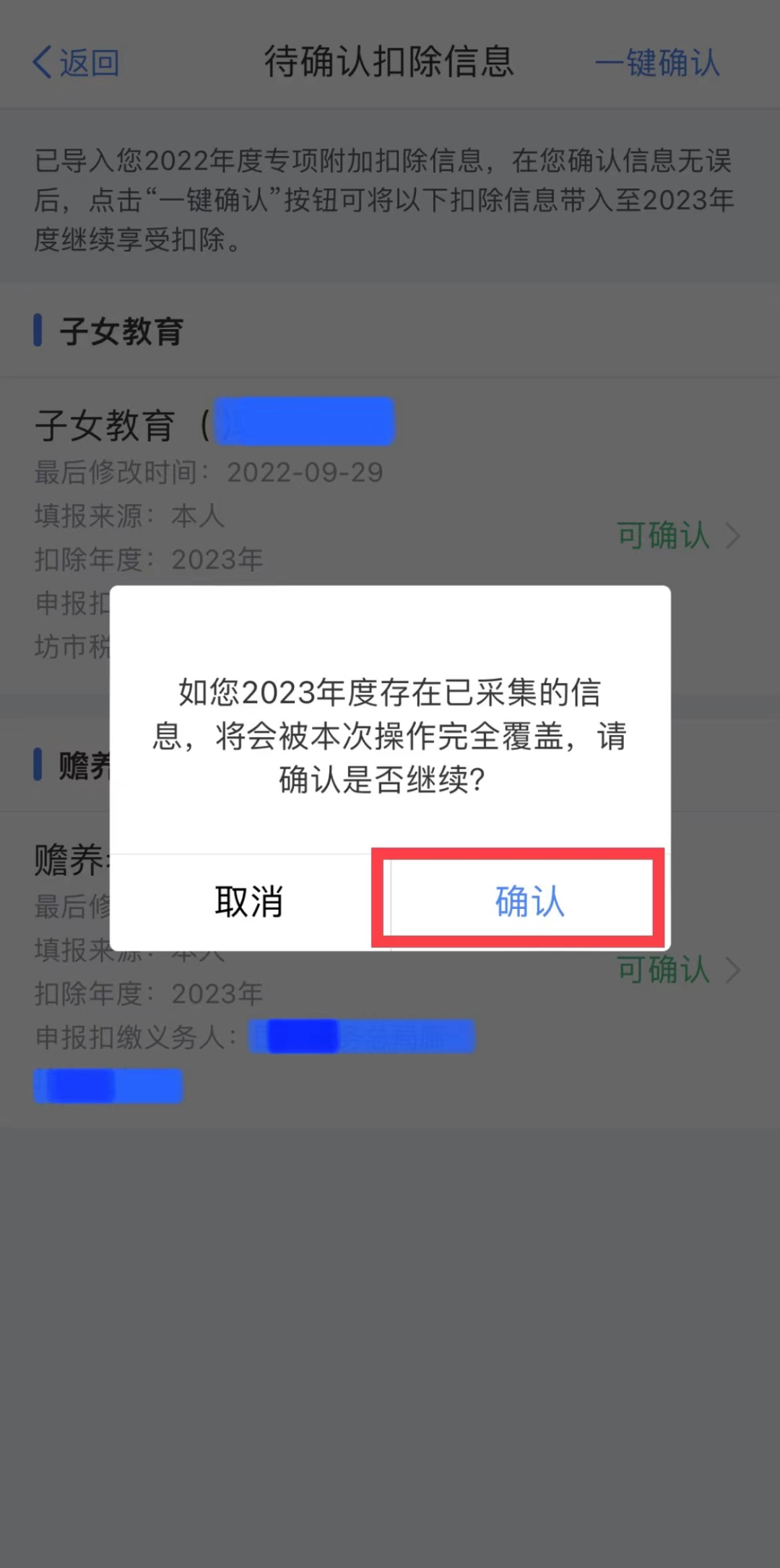The width and height of the screenshot is (780, 1568).
Task: Go back with the 返回 button
Action: coord(77,63)
